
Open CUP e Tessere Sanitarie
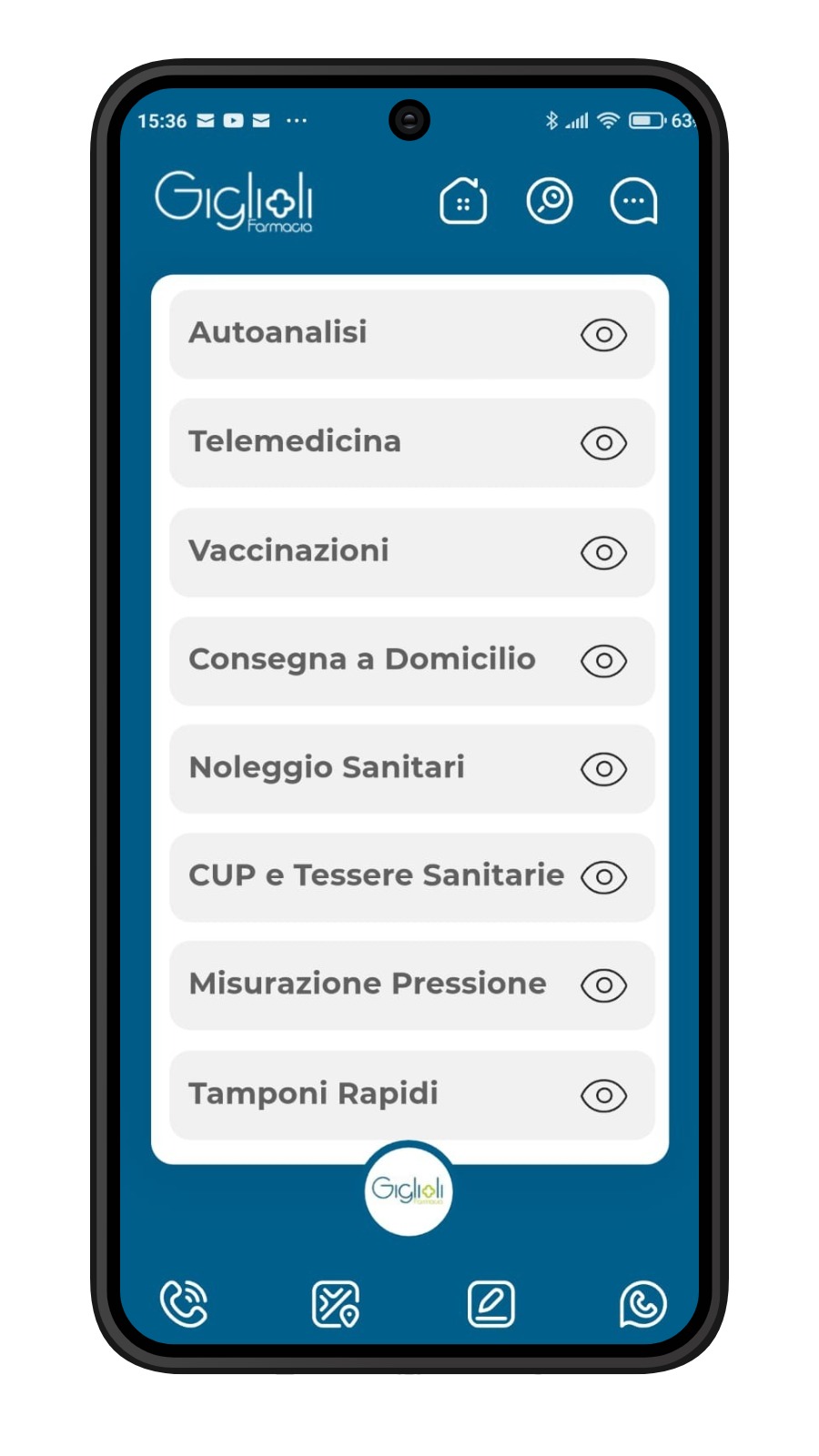click(x=412, y=877)
